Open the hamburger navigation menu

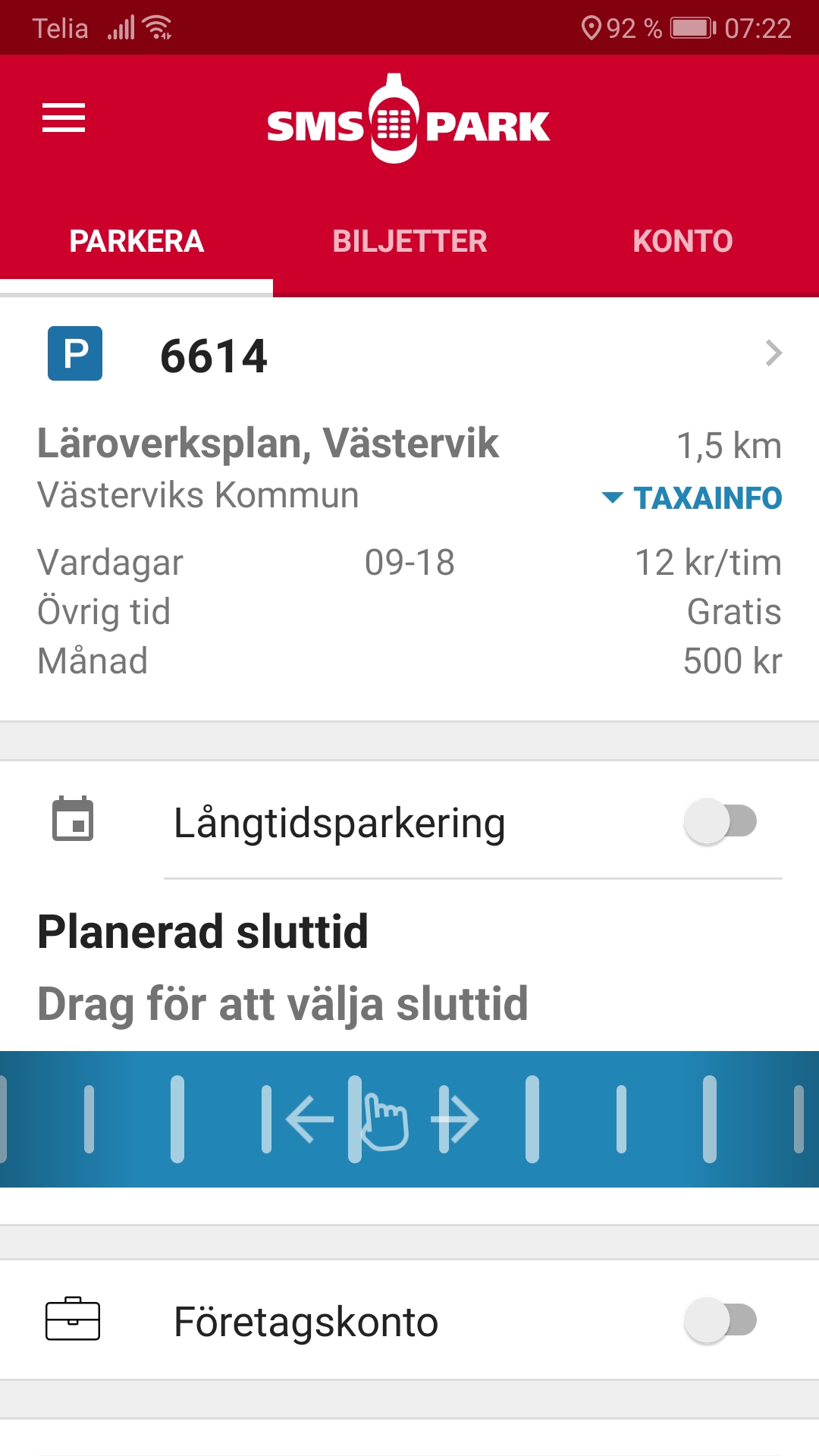[64, 118]
